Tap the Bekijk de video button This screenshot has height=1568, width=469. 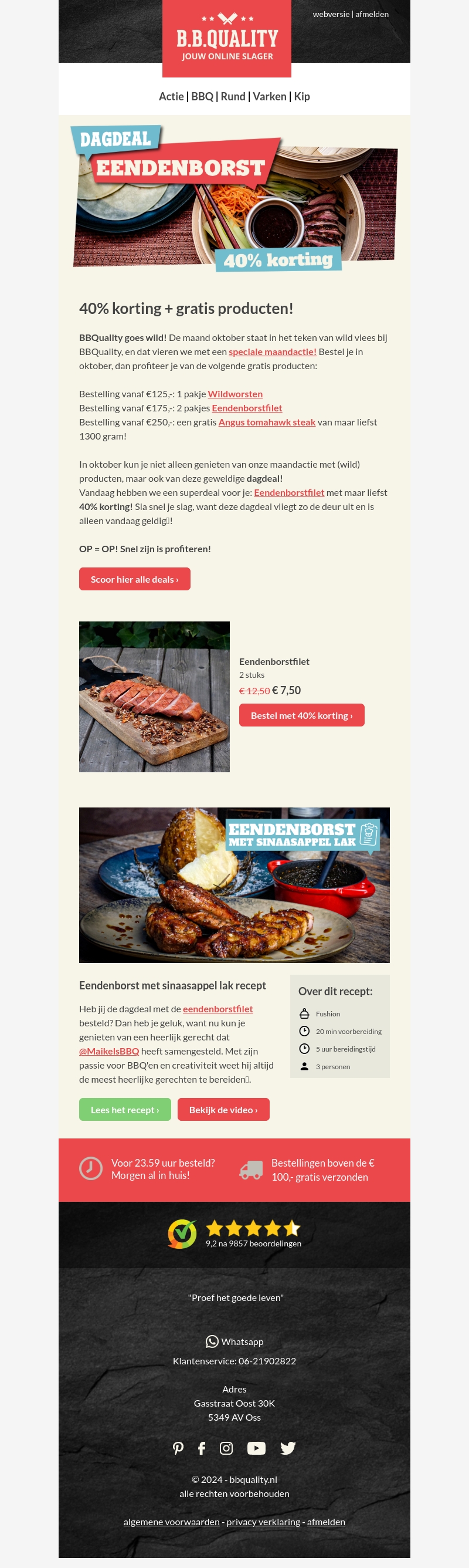pos(223,1110)
